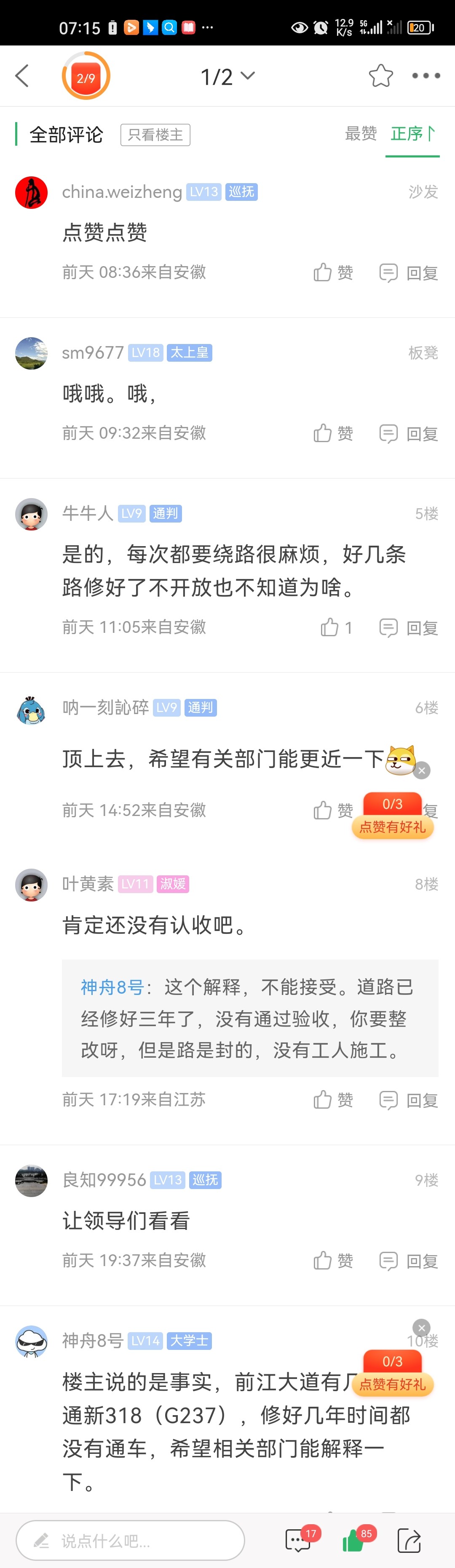455x1568 pixels.
Task: Go back to the previous page
Action: [22, 76]
